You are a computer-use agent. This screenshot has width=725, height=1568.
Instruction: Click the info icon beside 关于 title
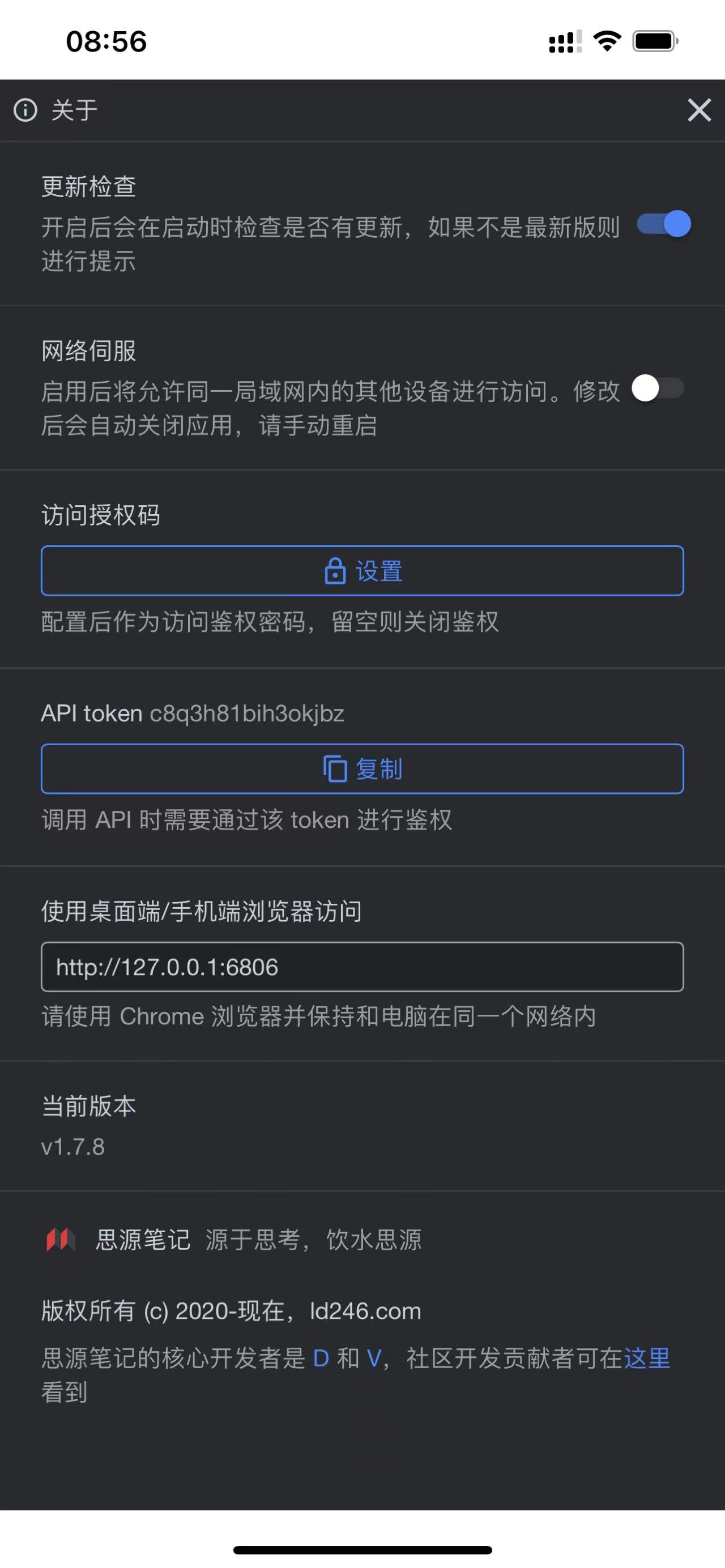point(24,110)
